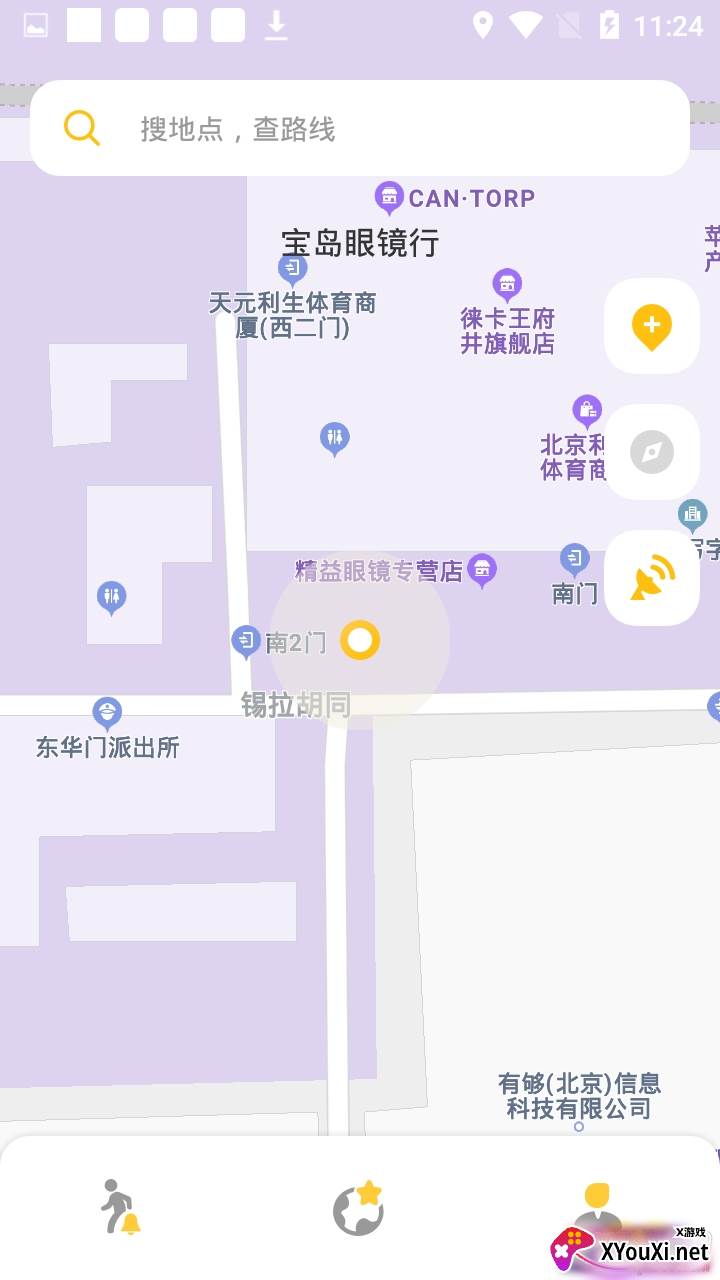This screenshot has width=720, height=1280.
Task: Open the search bar for places and routes
Action: pos(360,128)
